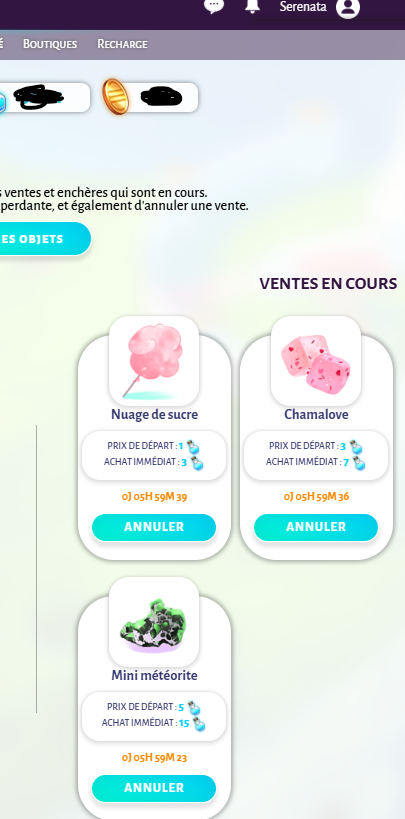This screenshot has height=819, width=405.
Task: Open the Nuage de sucre item image
Action: coord(154,360)
